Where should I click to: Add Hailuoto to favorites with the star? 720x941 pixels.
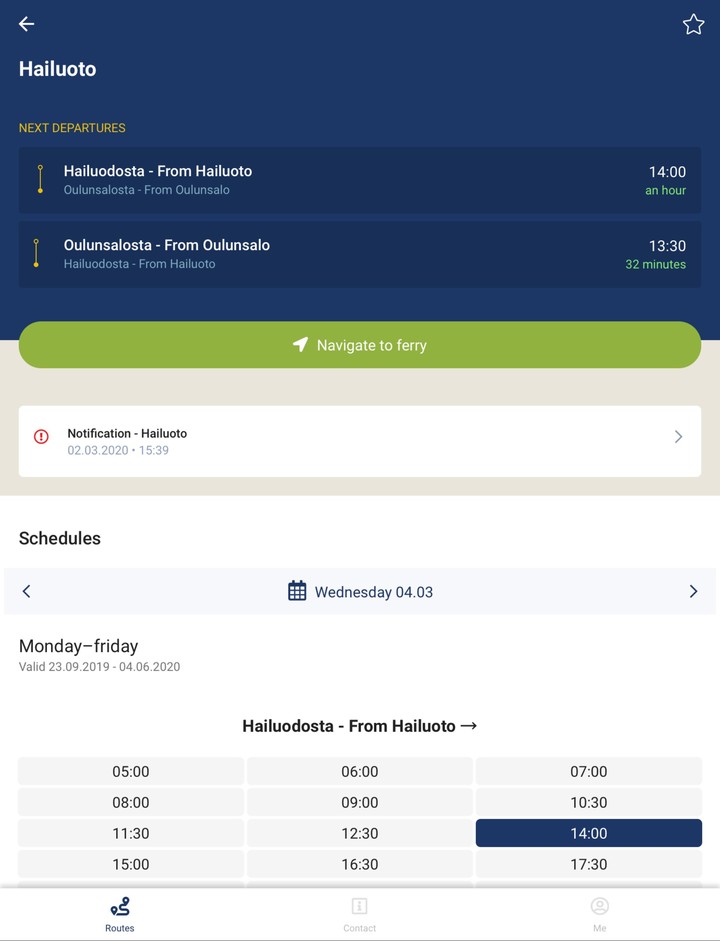[693, 24]
